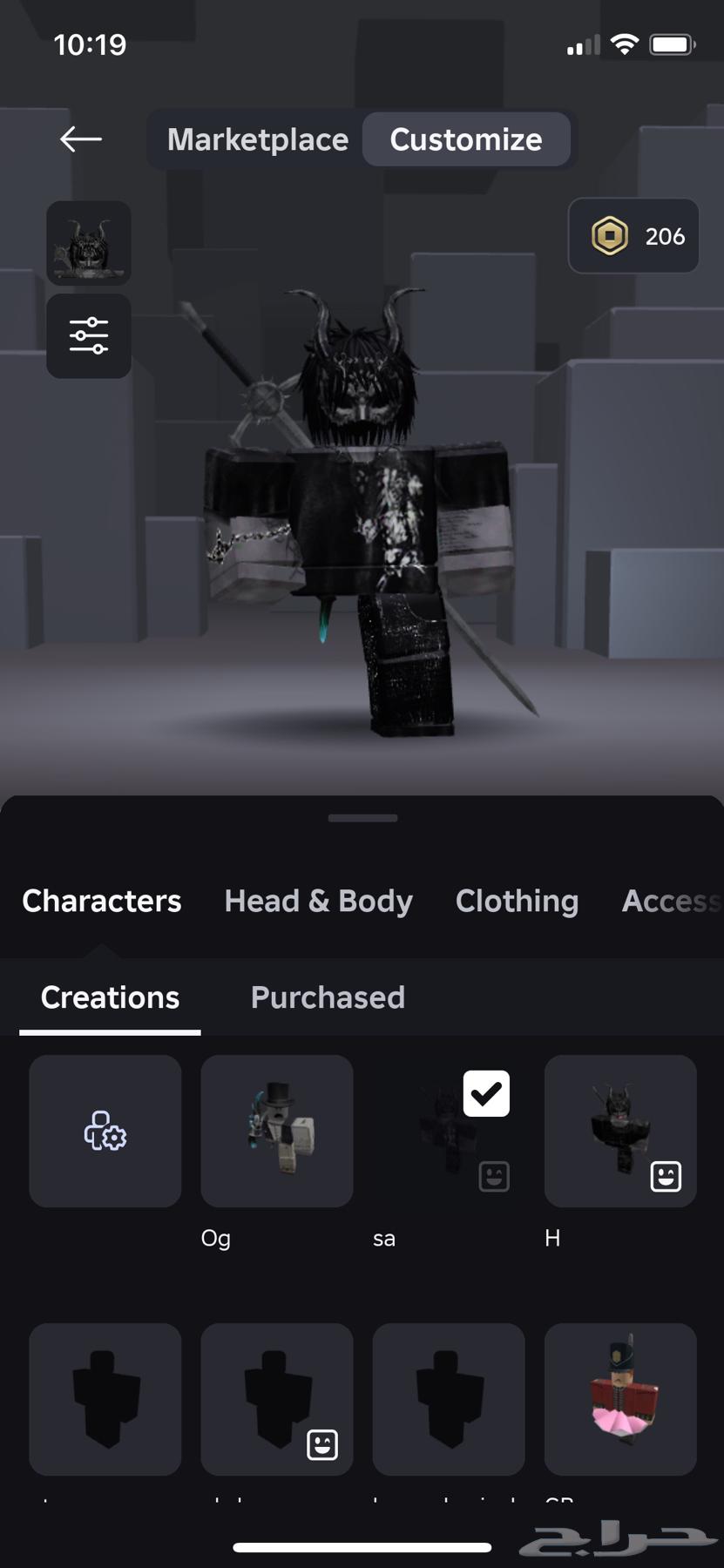Tap the avatar thumbnail preview button
724x1568 pixels.
click(x=89, y=243)
